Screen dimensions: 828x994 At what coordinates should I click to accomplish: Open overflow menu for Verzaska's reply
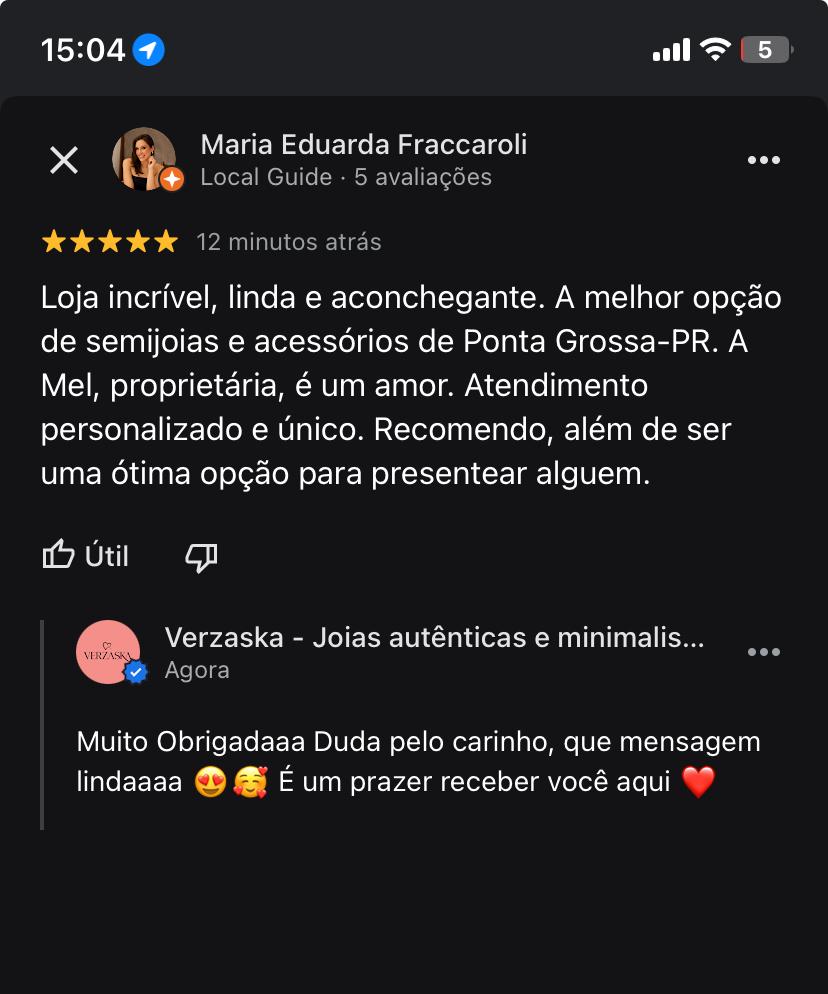pyautogui.click(x=764, y=652)
